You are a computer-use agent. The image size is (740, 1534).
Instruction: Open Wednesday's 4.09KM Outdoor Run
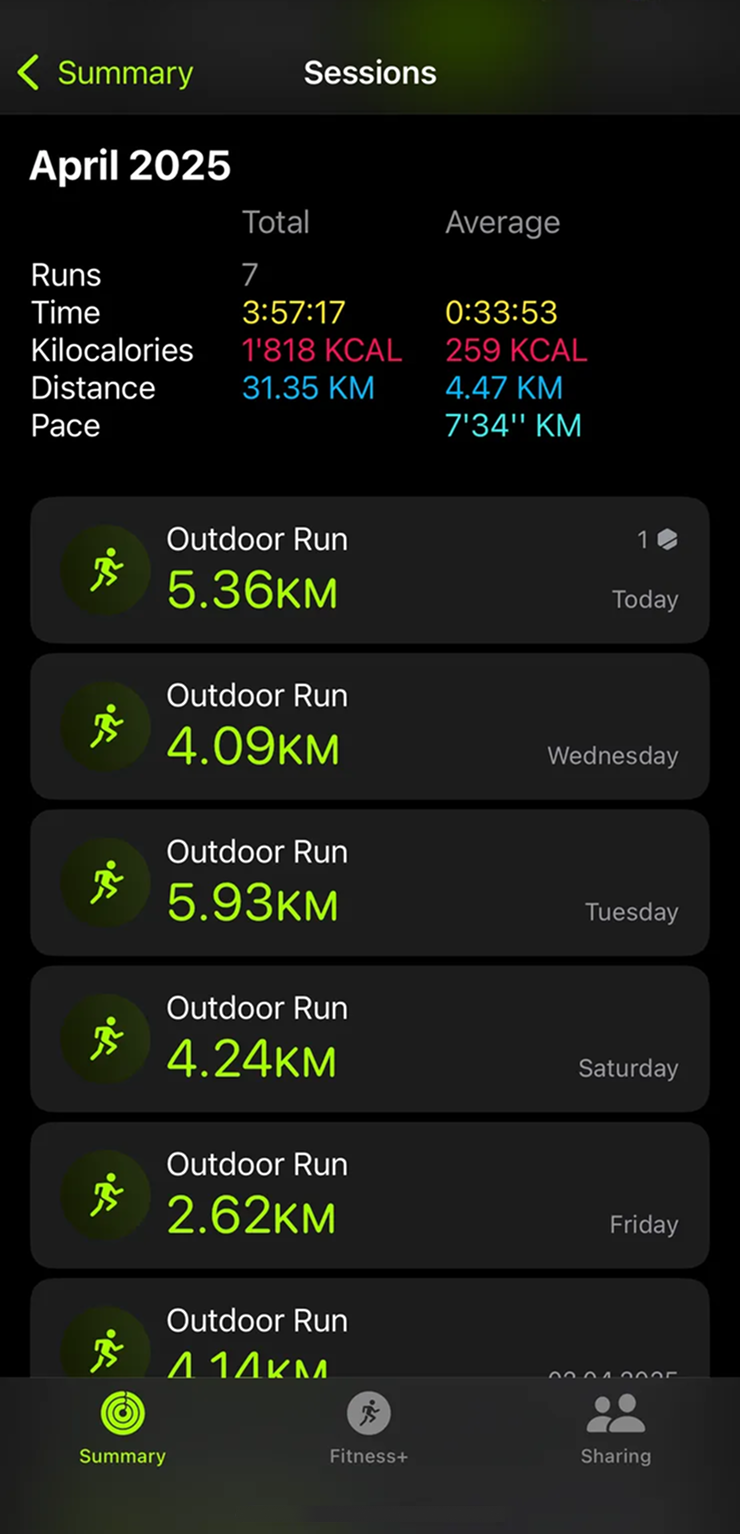[x=370, y=726]
